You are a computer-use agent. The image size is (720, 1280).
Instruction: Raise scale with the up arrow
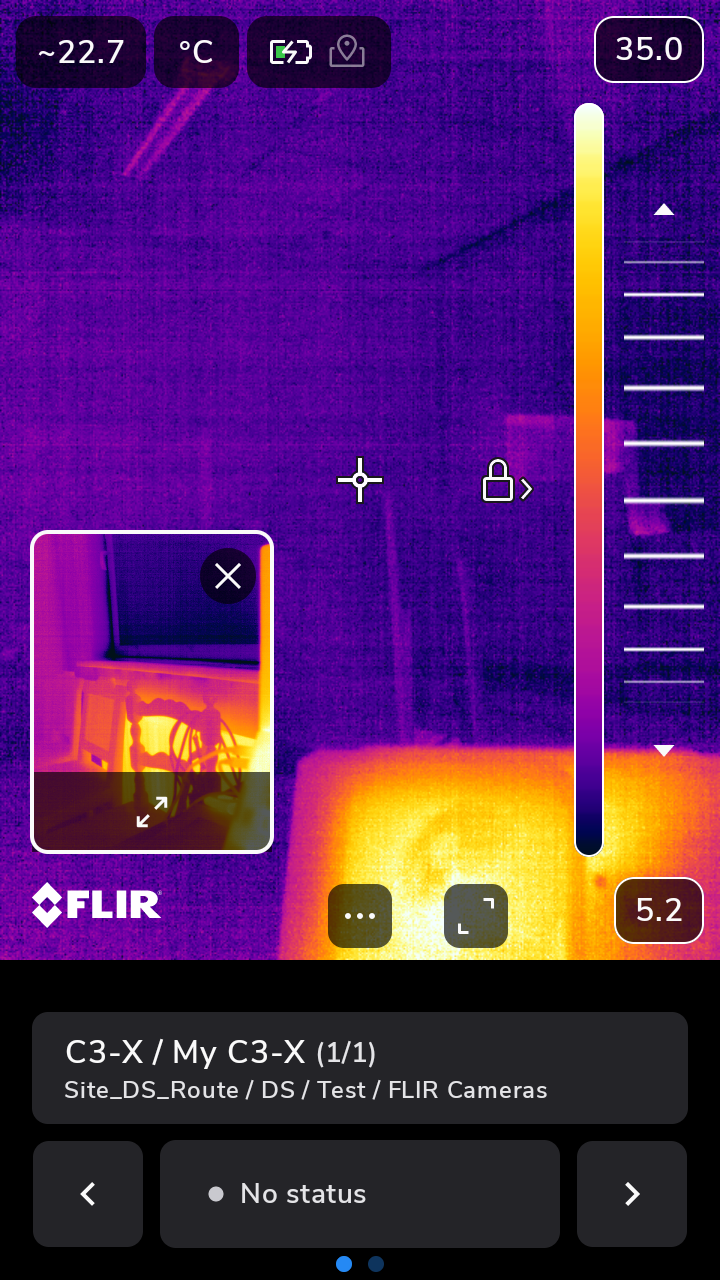click(664, 210)
